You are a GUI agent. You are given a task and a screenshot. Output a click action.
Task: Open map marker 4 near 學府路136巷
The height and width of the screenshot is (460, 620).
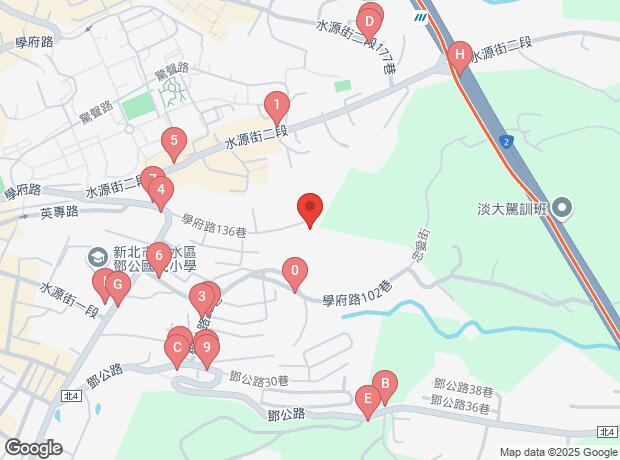[x=161, y=190]
